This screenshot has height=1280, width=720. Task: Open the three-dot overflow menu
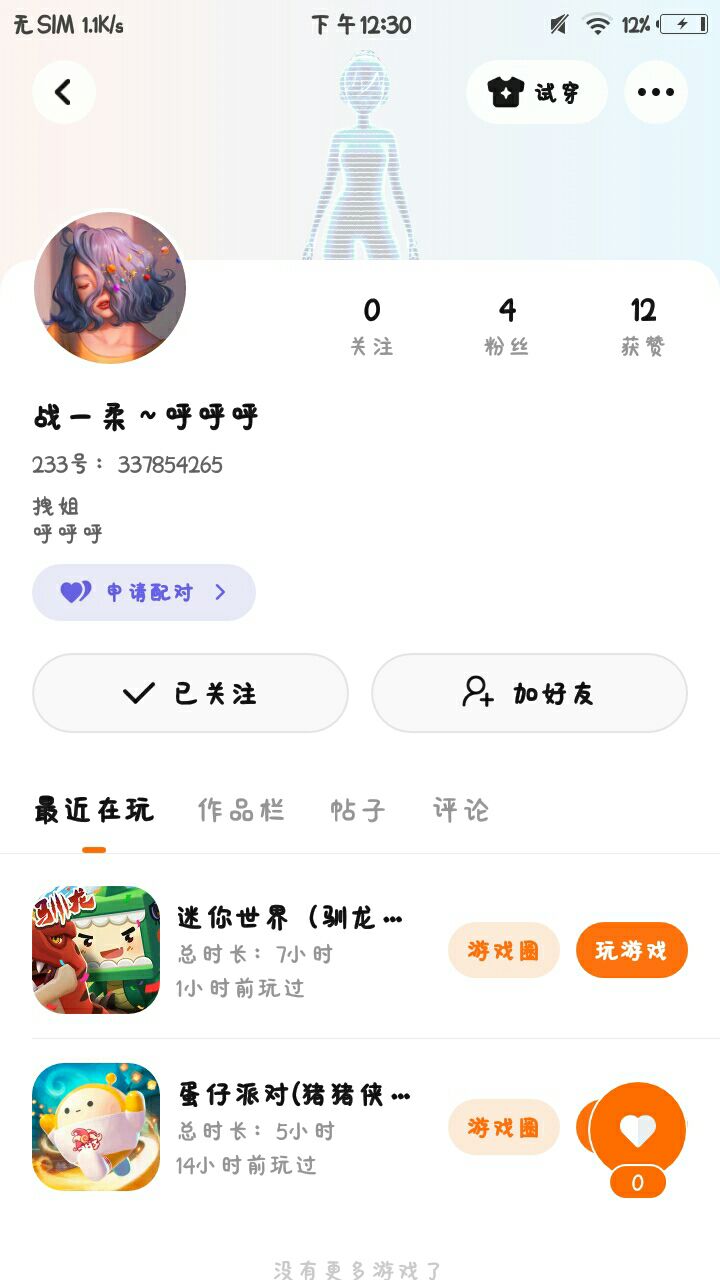tap(656, 92)
